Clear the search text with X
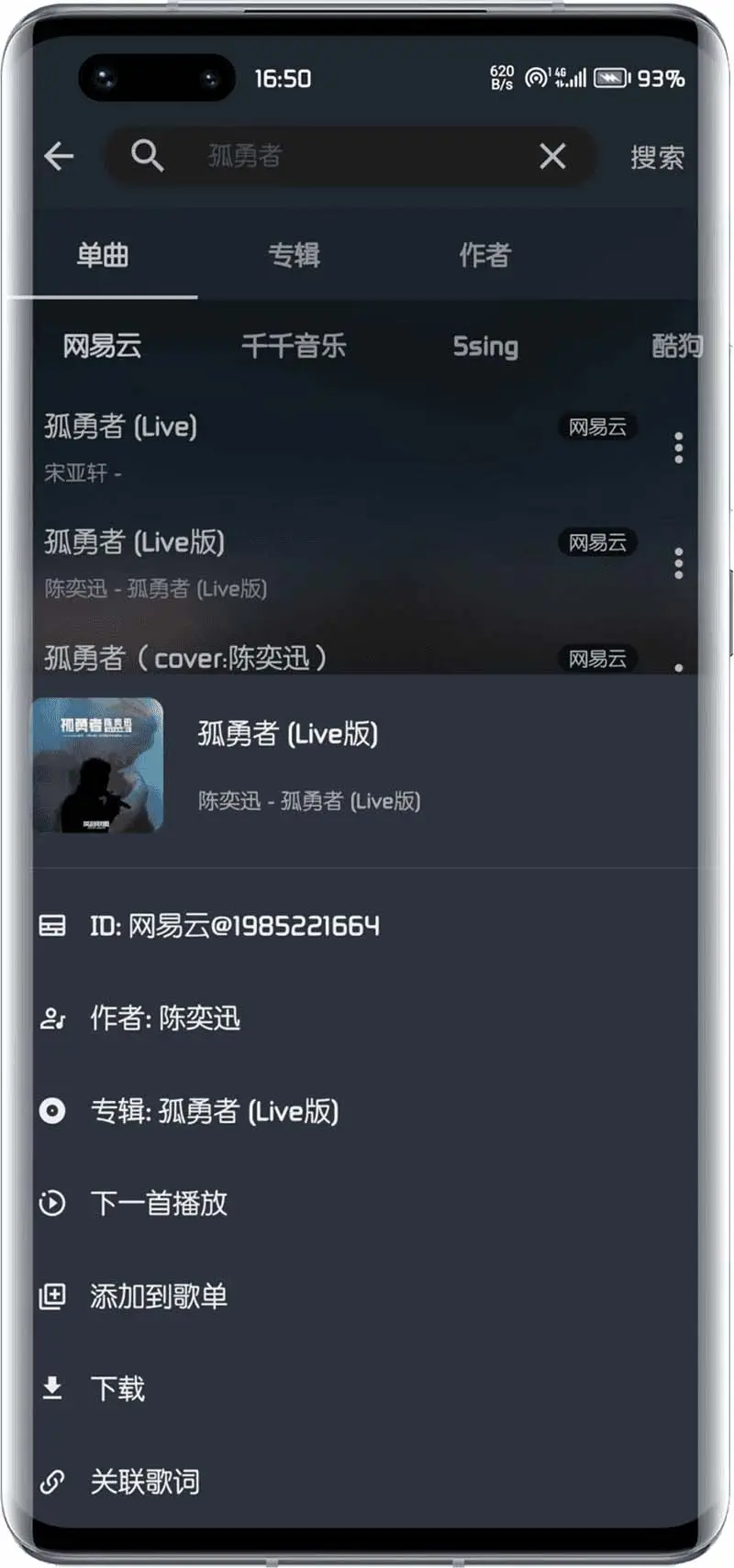 tap(552, 156)
